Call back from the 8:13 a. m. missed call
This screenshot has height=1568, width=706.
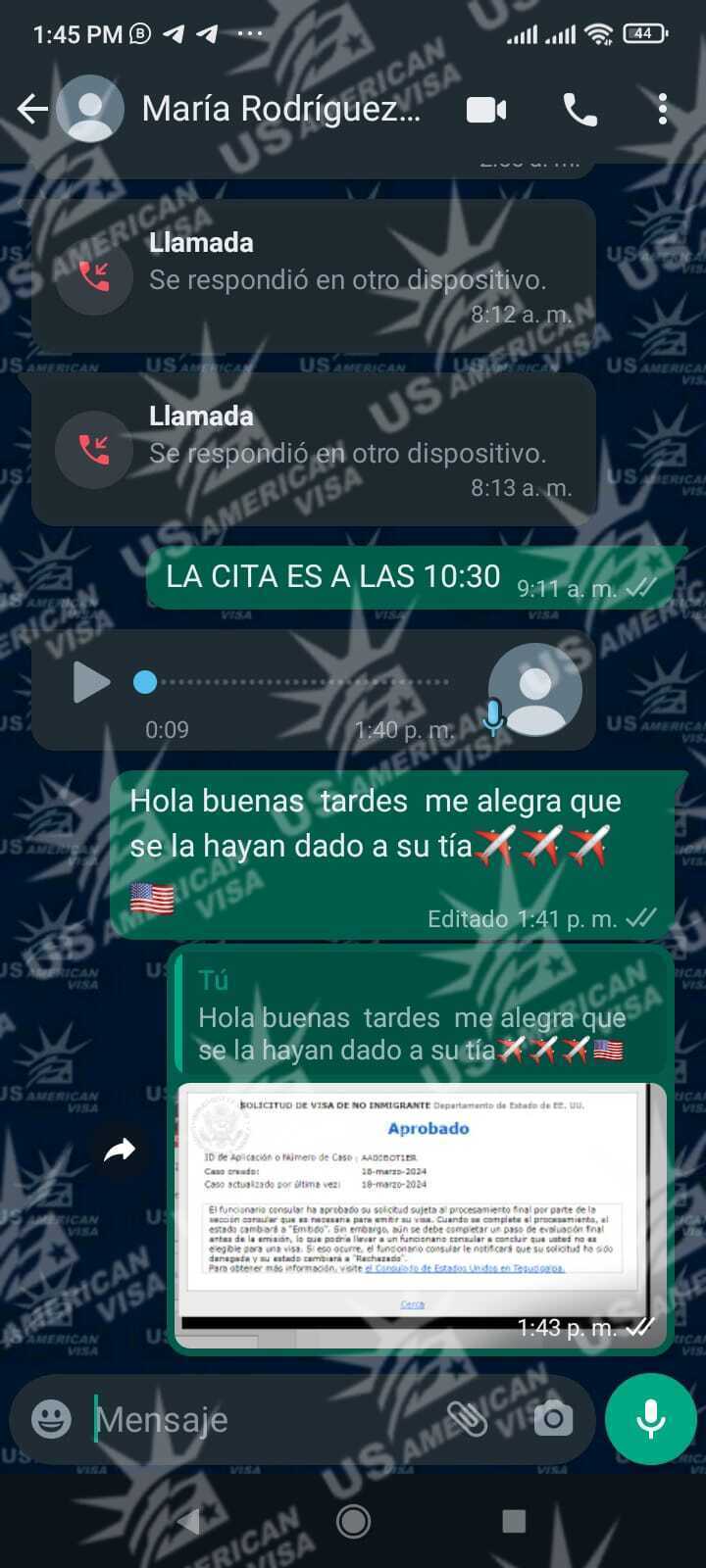click(x=94, y=451)
